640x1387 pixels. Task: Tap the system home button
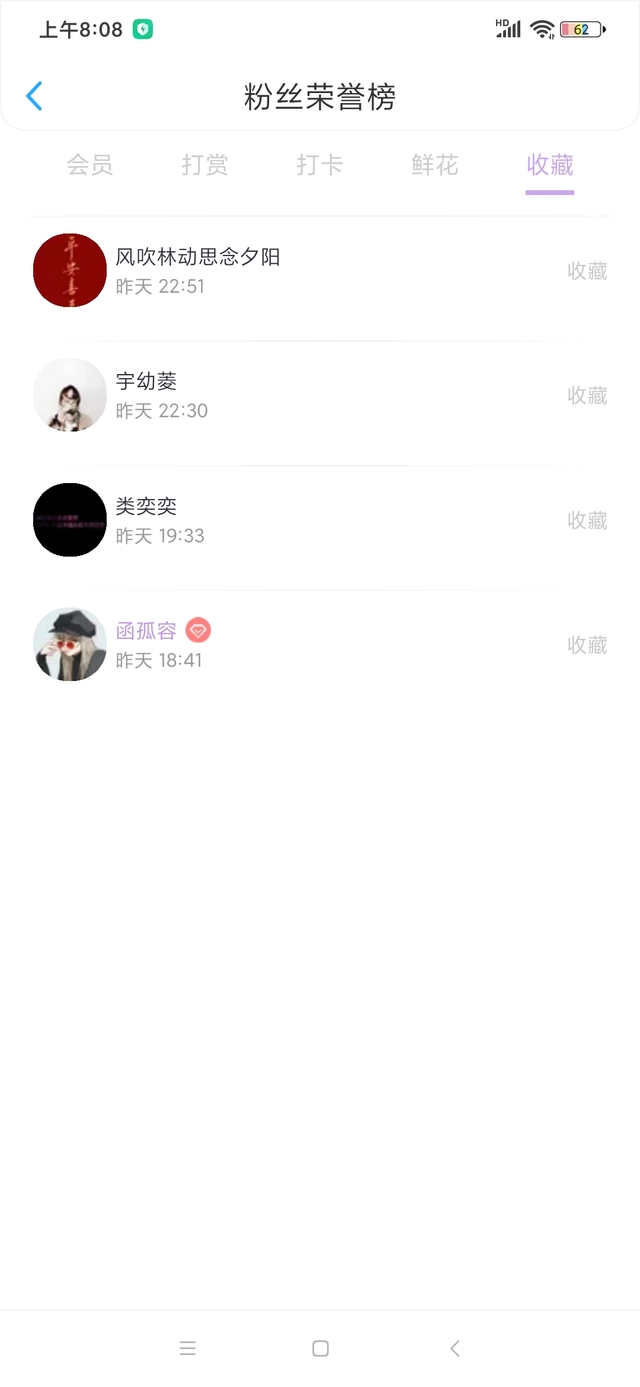tap(320, 1348)
